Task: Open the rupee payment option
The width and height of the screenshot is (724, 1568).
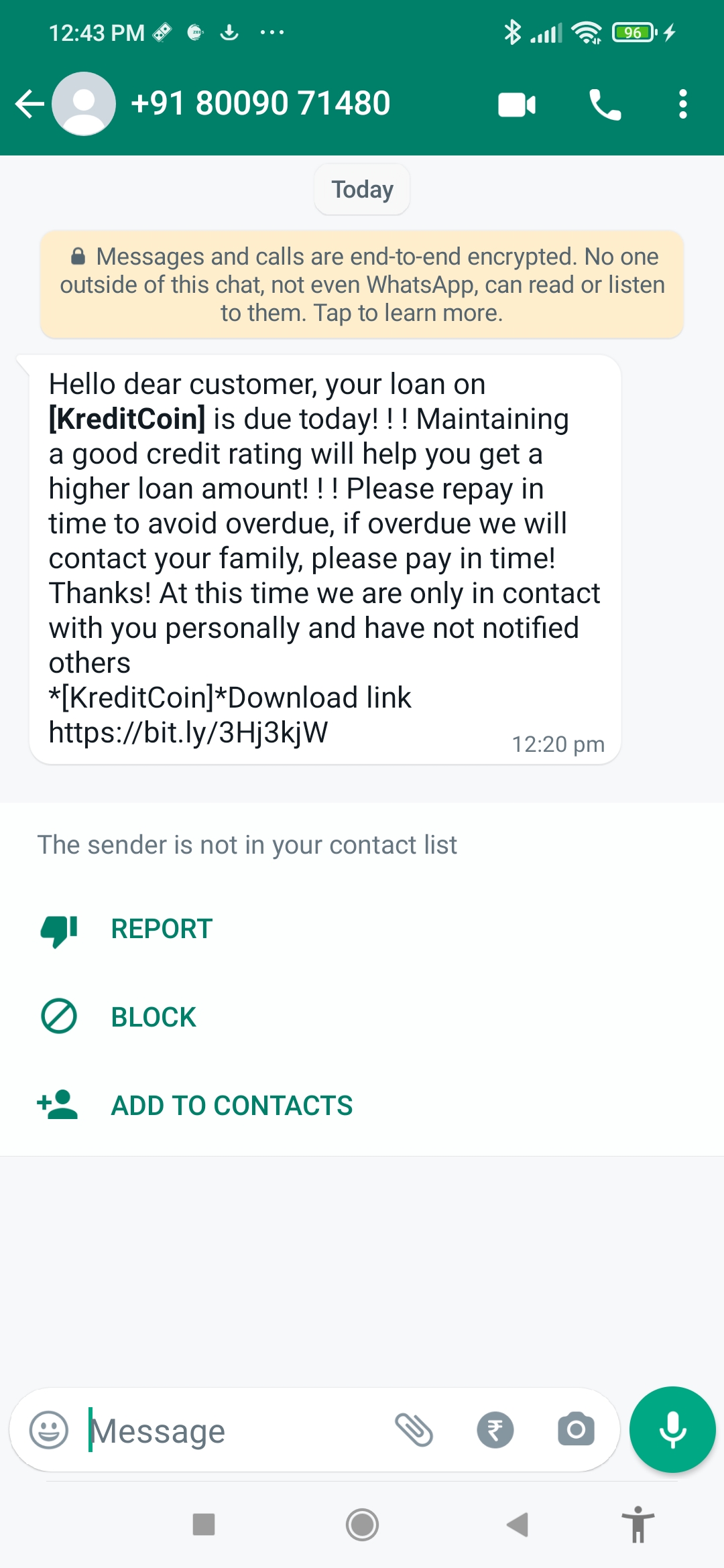Action: [495, 1430]
